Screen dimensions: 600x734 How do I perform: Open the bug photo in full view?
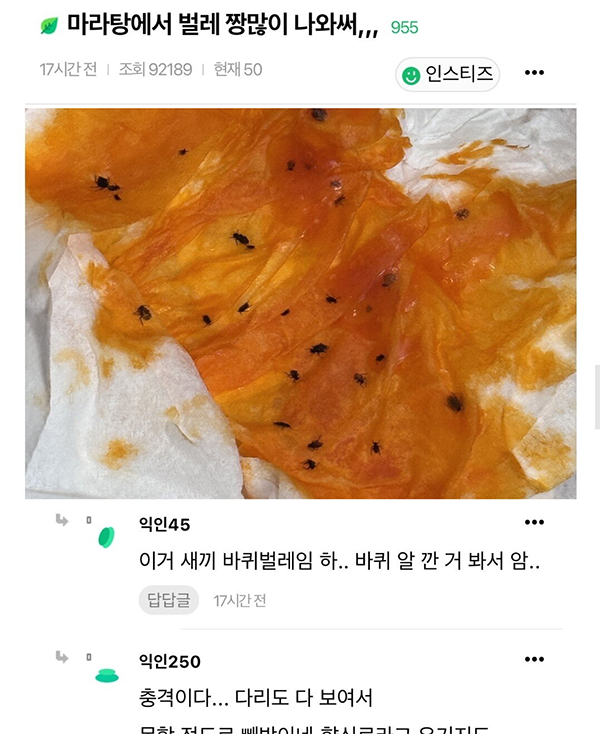[x=300, y=303]
